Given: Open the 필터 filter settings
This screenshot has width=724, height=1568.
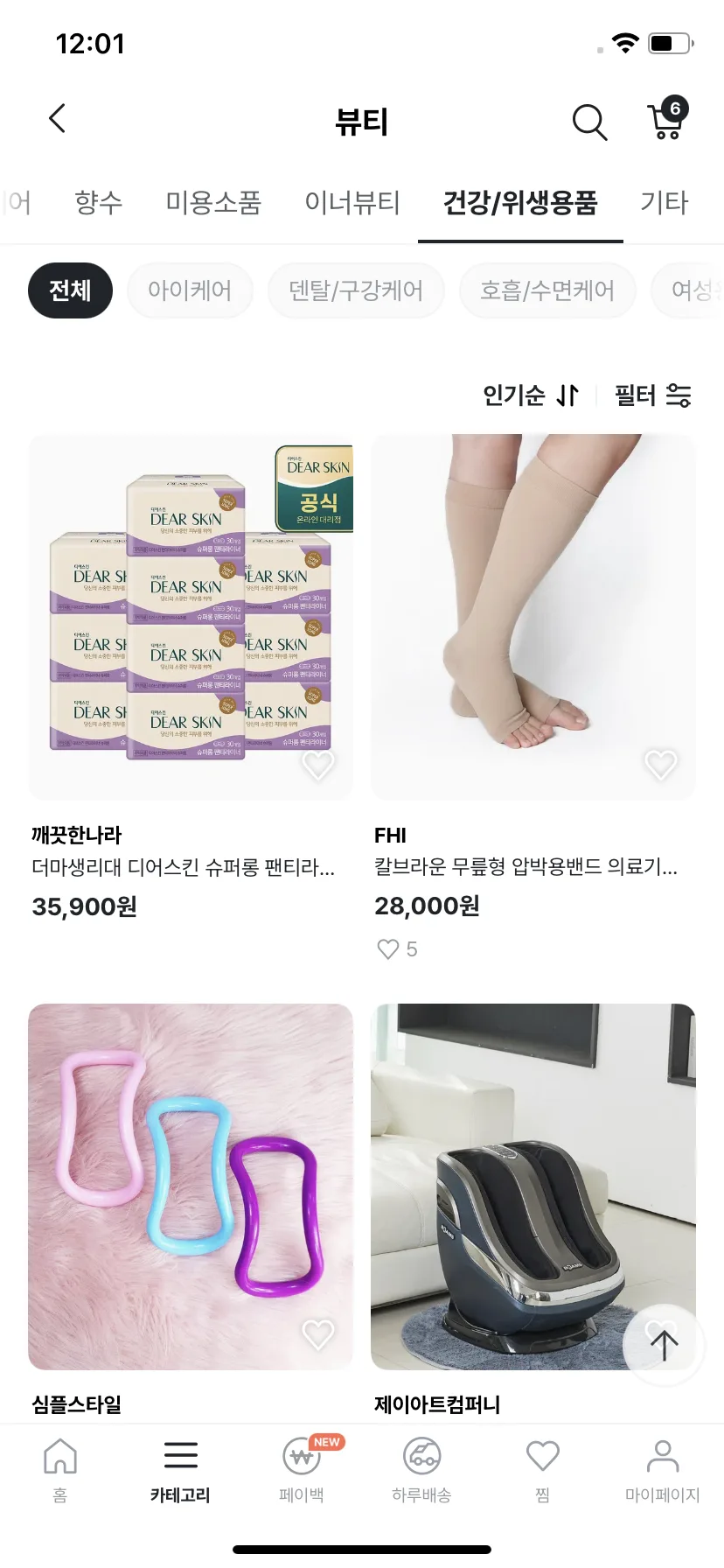Looking at the screenshot, I should pos(652,395).
